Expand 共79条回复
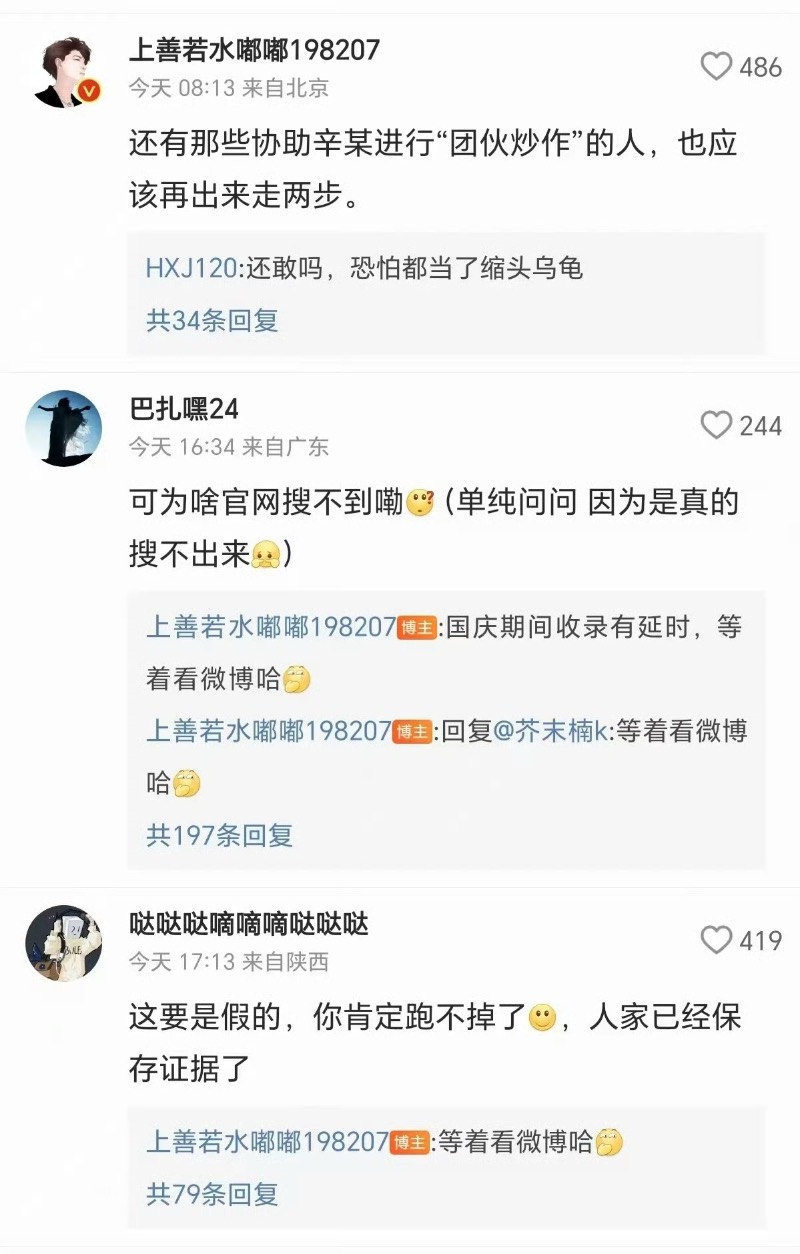Screen dimensions: 800x1254 [212, 1193]
